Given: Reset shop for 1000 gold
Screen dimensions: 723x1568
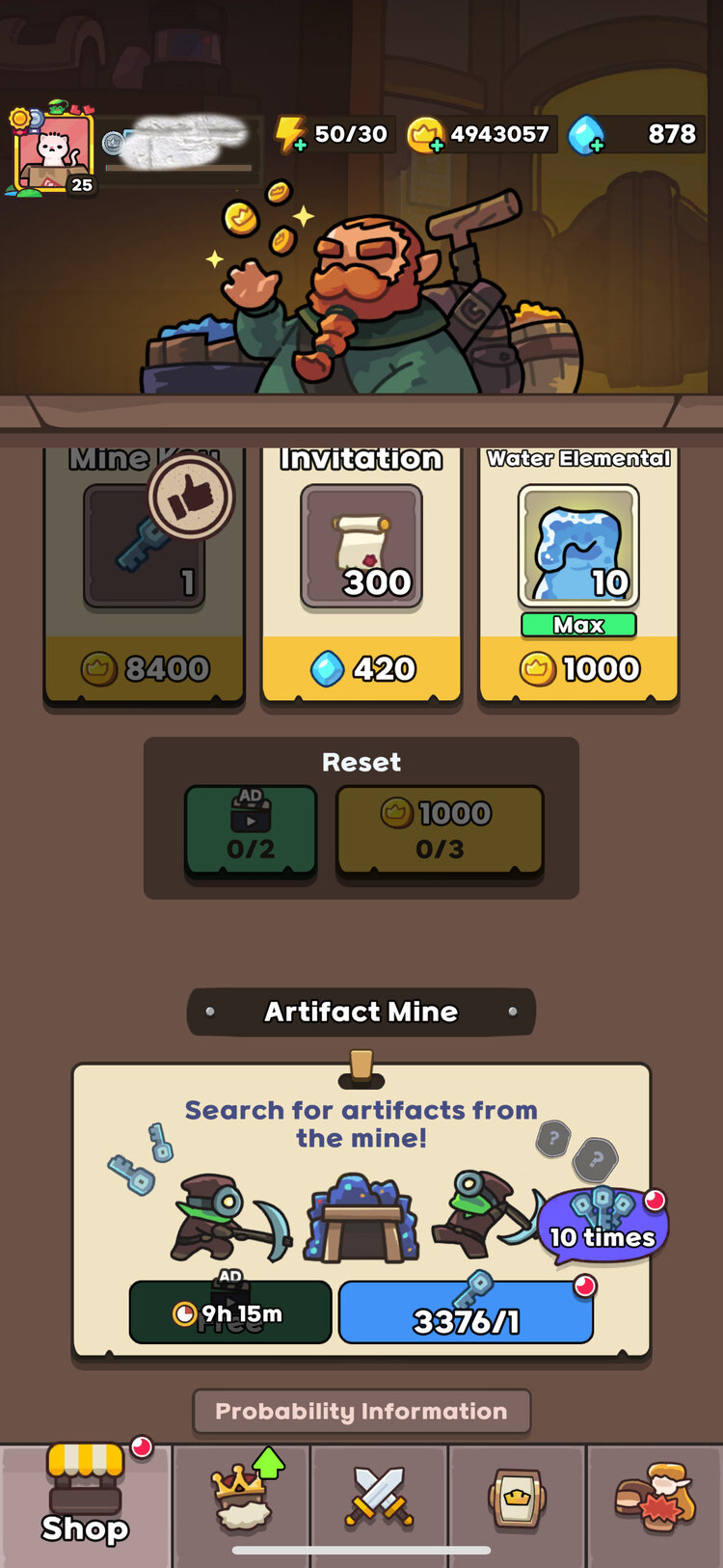Looking at the screenshot, I should point(440,831).
